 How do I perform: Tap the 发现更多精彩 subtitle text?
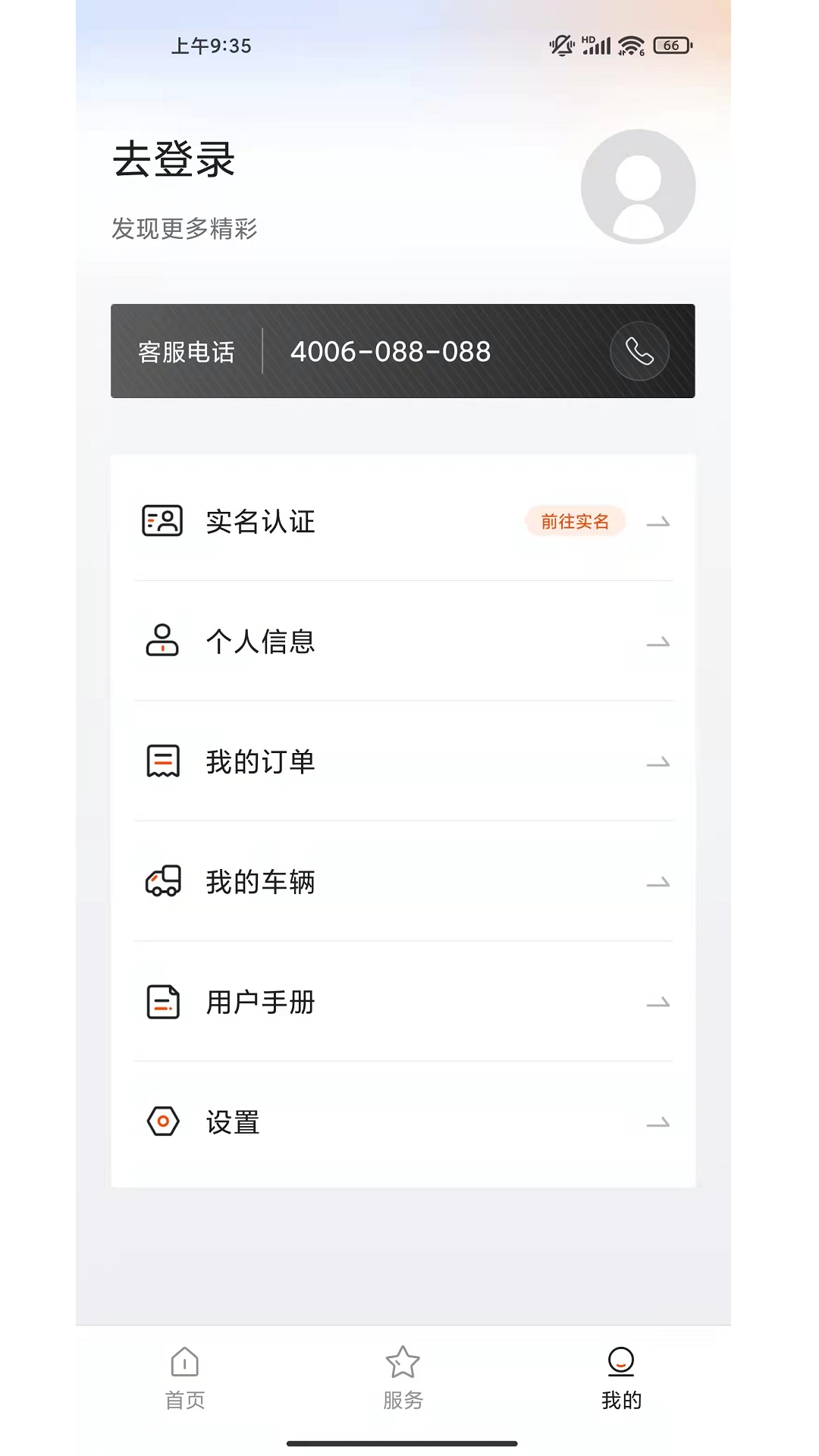pyautogui.click(x=184, y=228)
